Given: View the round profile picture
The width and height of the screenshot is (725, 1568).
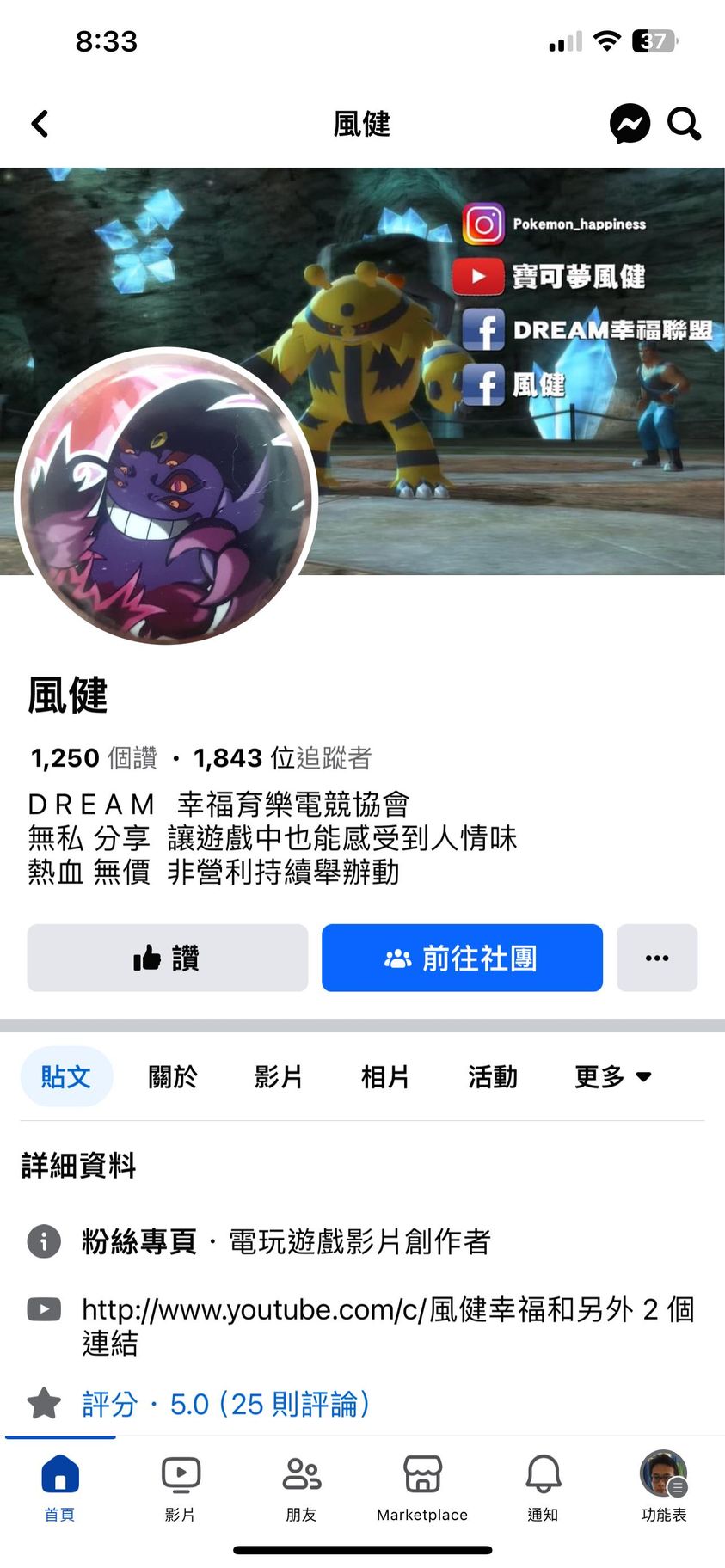Looking at the screenshot, I should 167,497.
